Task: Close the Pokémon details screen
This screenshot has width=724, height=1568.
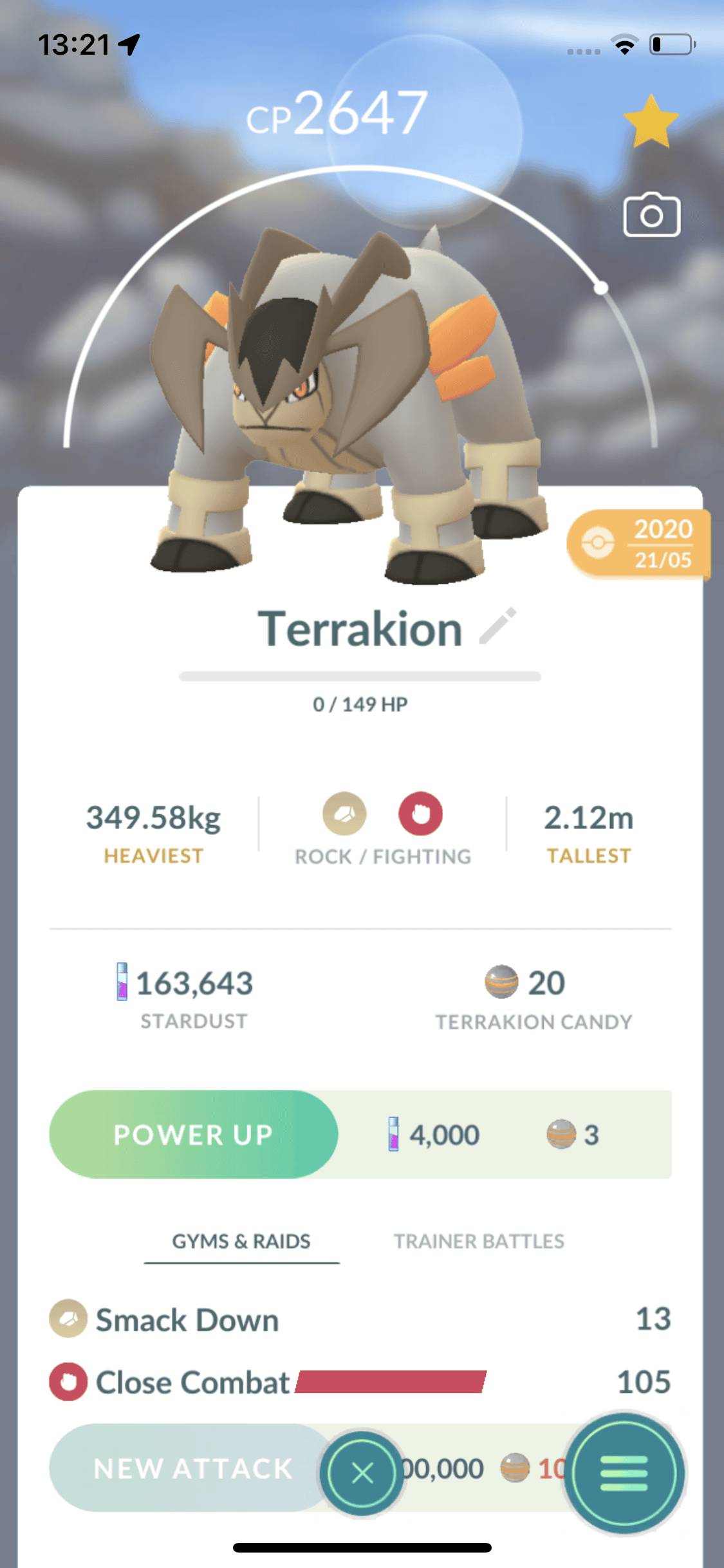Action: 362,1473
